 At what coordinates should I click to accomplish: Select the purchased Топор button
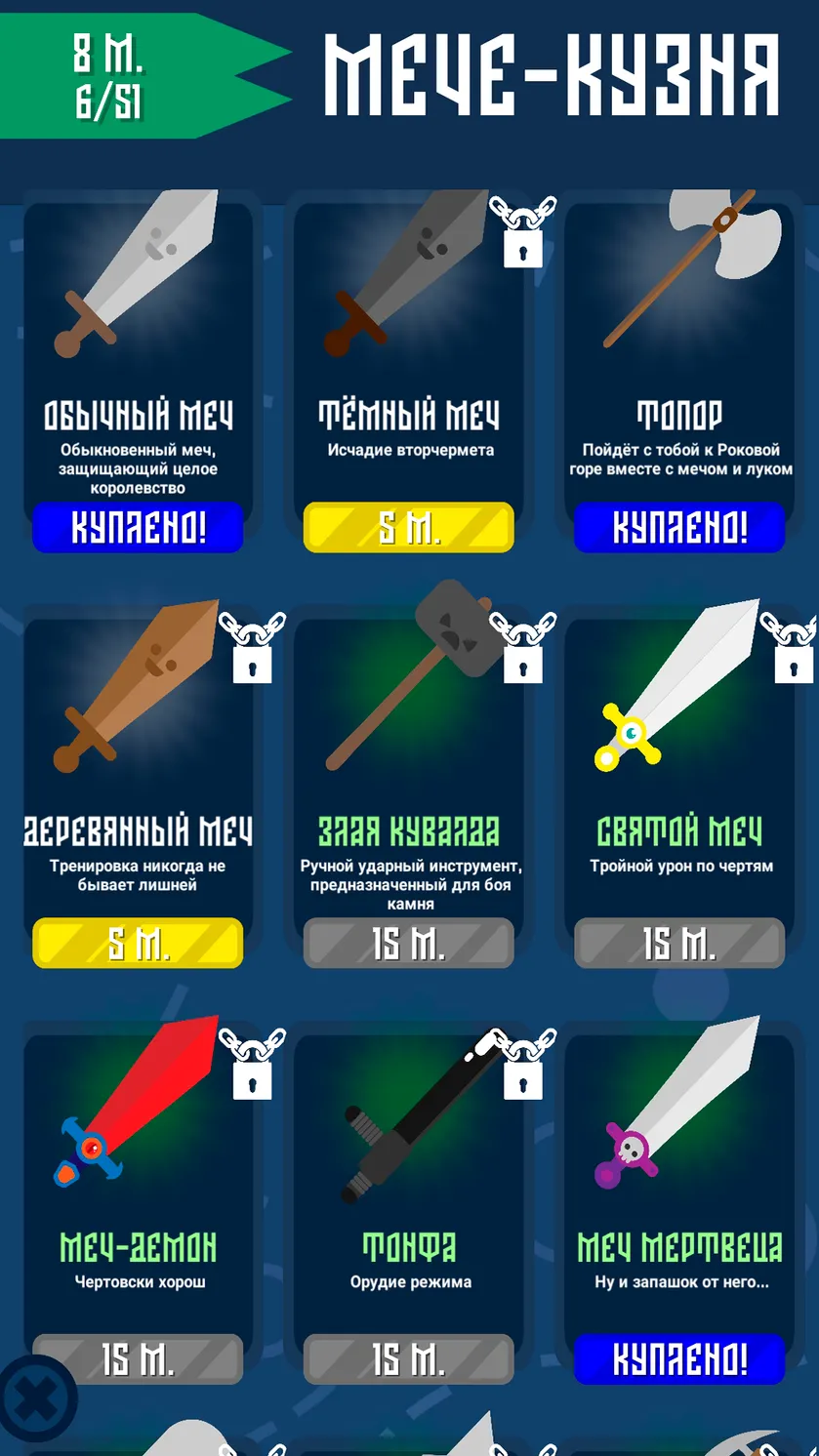pyautogui.click(x=679, y=528)
